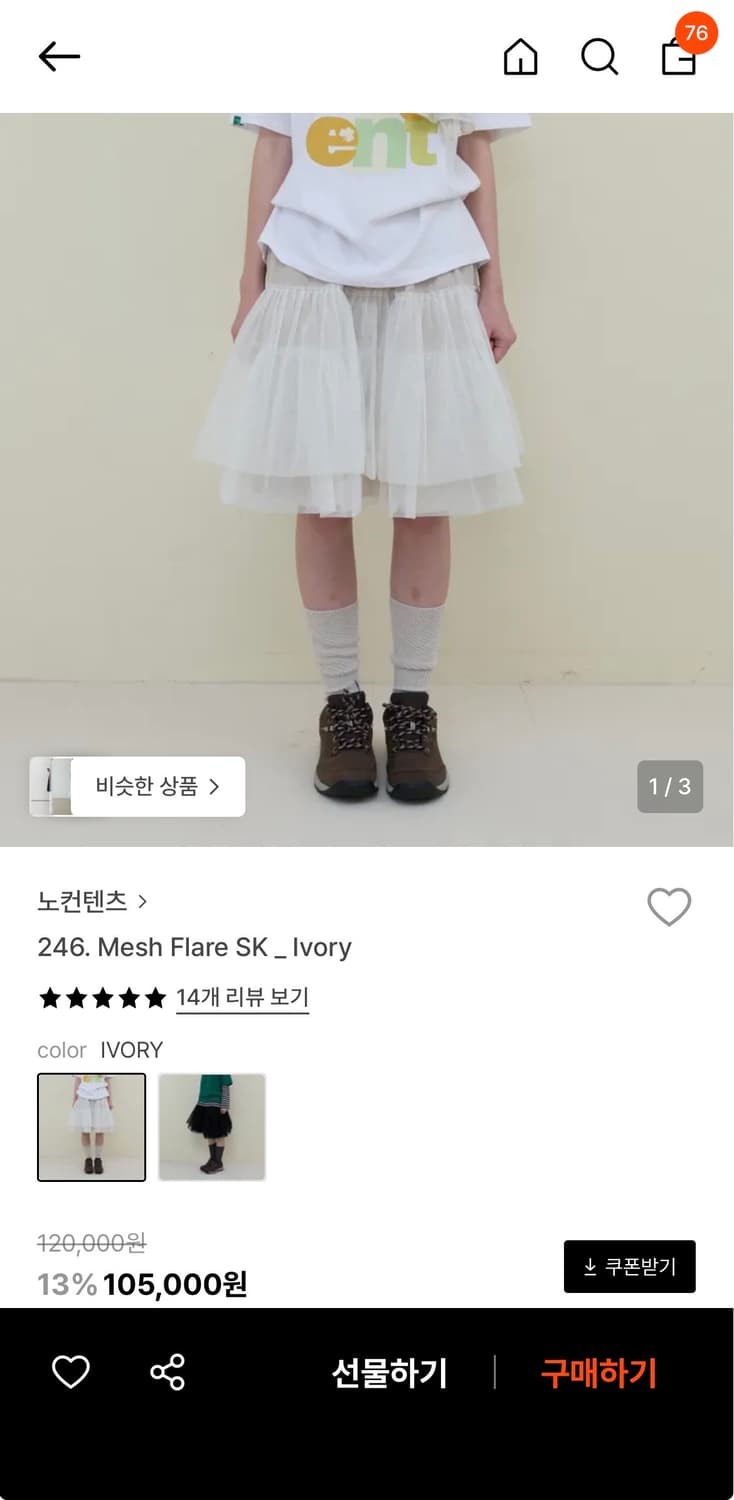Share this product via the share icon
734x1500 pixels.
168,1373
